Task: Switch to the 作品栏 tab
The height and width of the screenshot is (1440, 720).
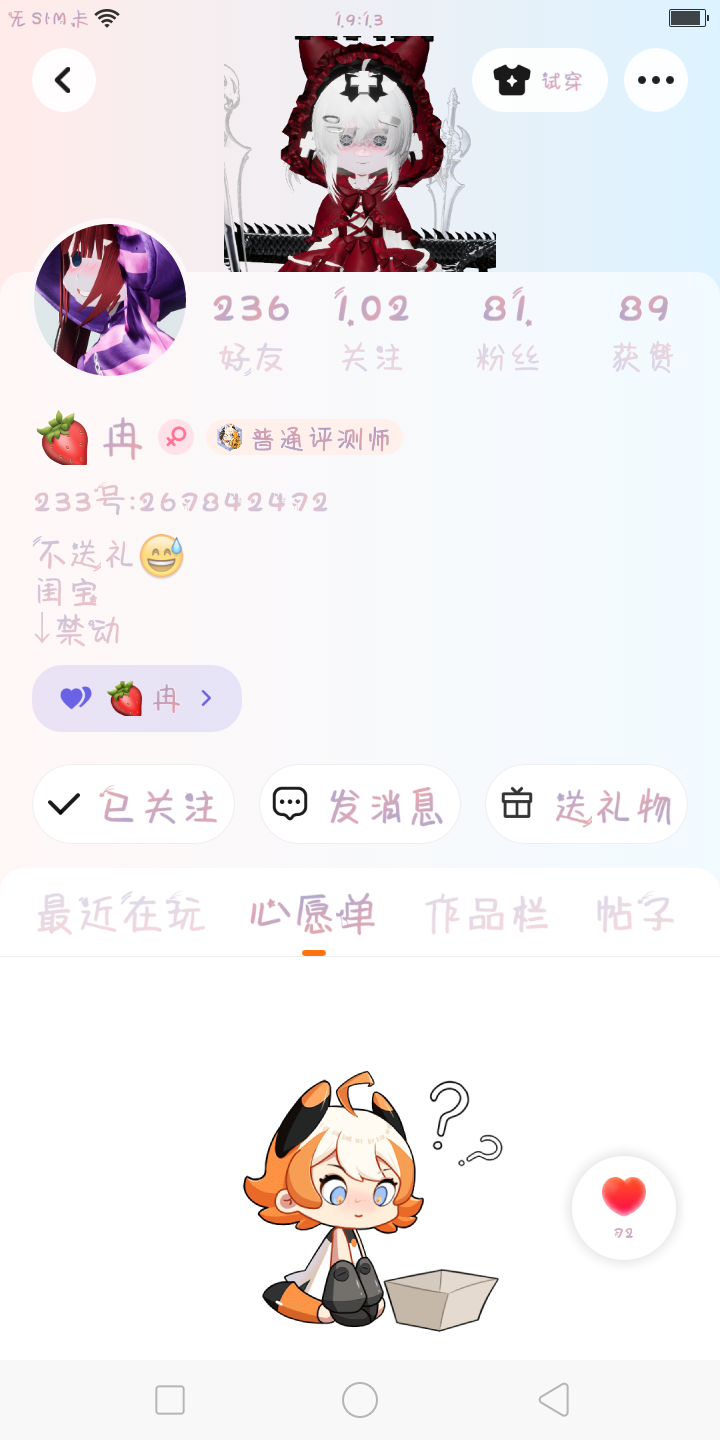Action: tap(486, 913)
